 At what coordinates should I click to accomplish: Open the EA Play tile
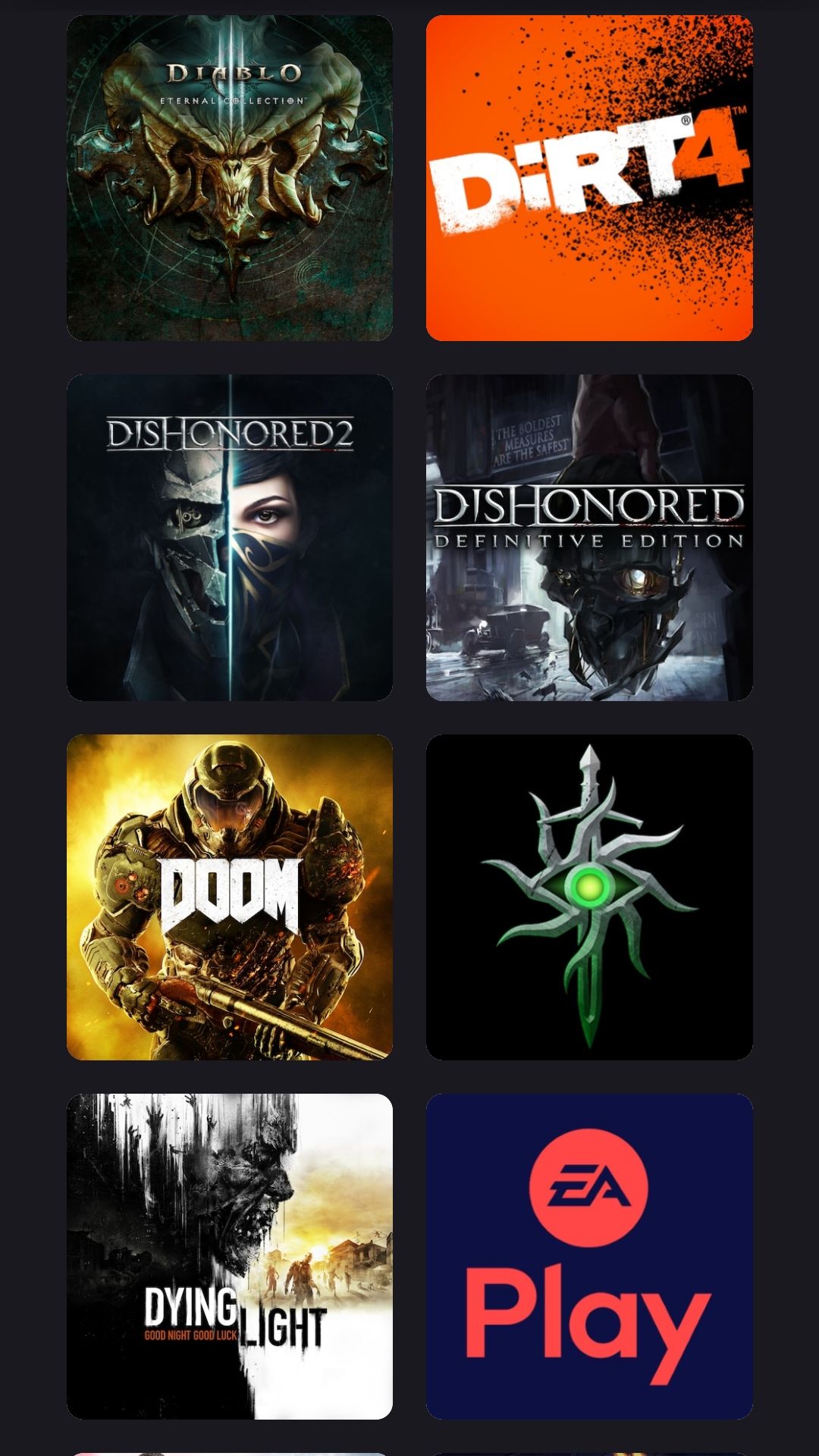[x=589, y=1257]
